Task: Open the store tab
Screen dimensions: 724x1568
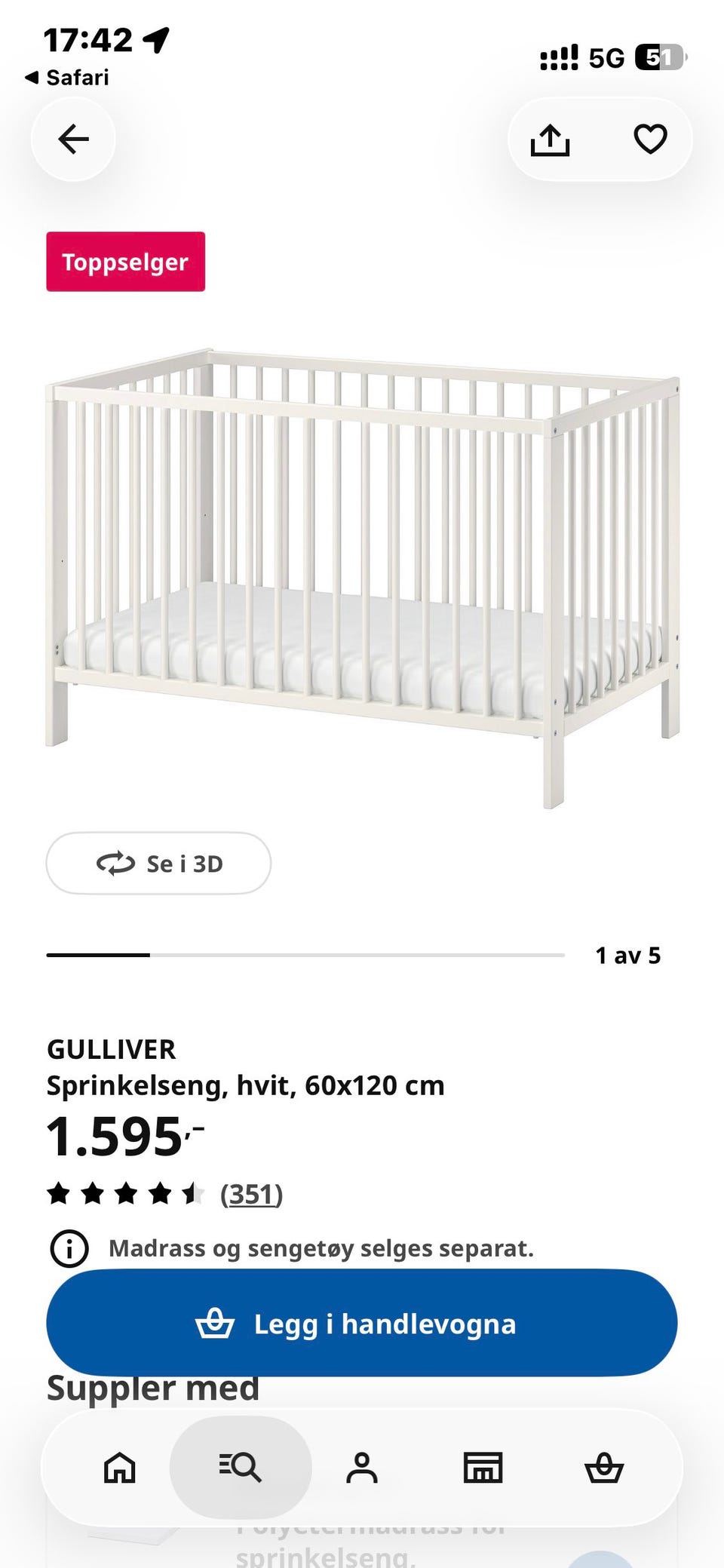Action: point(483,1468)
